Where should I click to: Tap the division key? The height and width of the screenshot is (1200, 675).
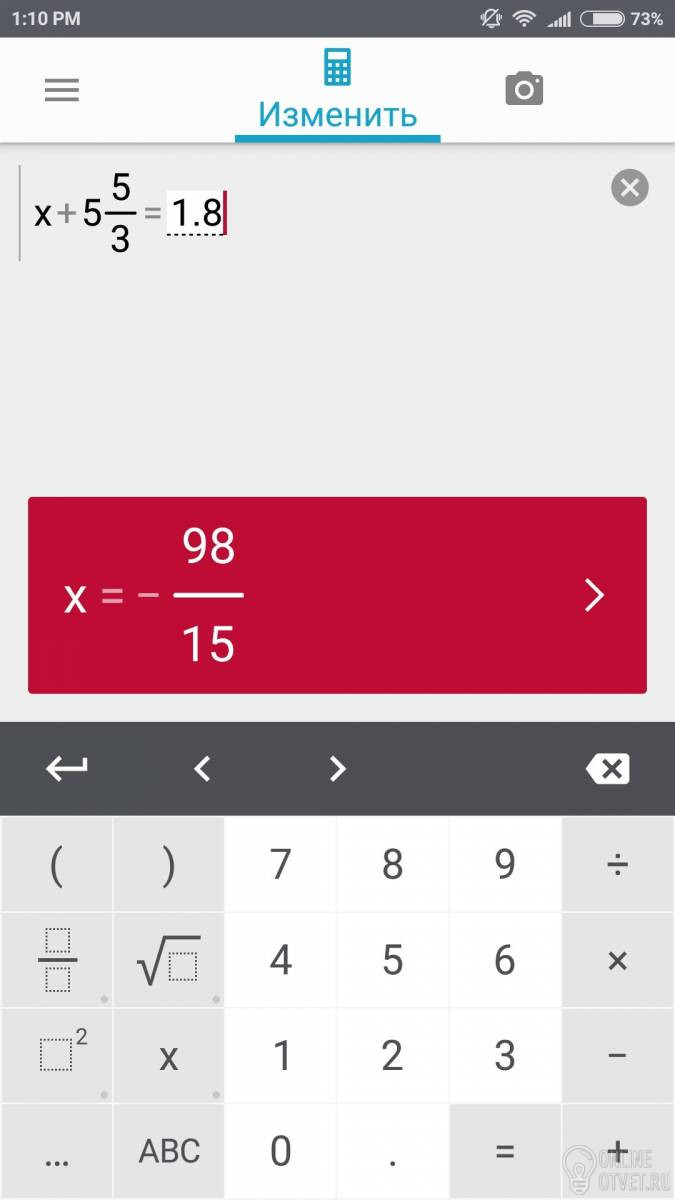[x=617, y=864]
